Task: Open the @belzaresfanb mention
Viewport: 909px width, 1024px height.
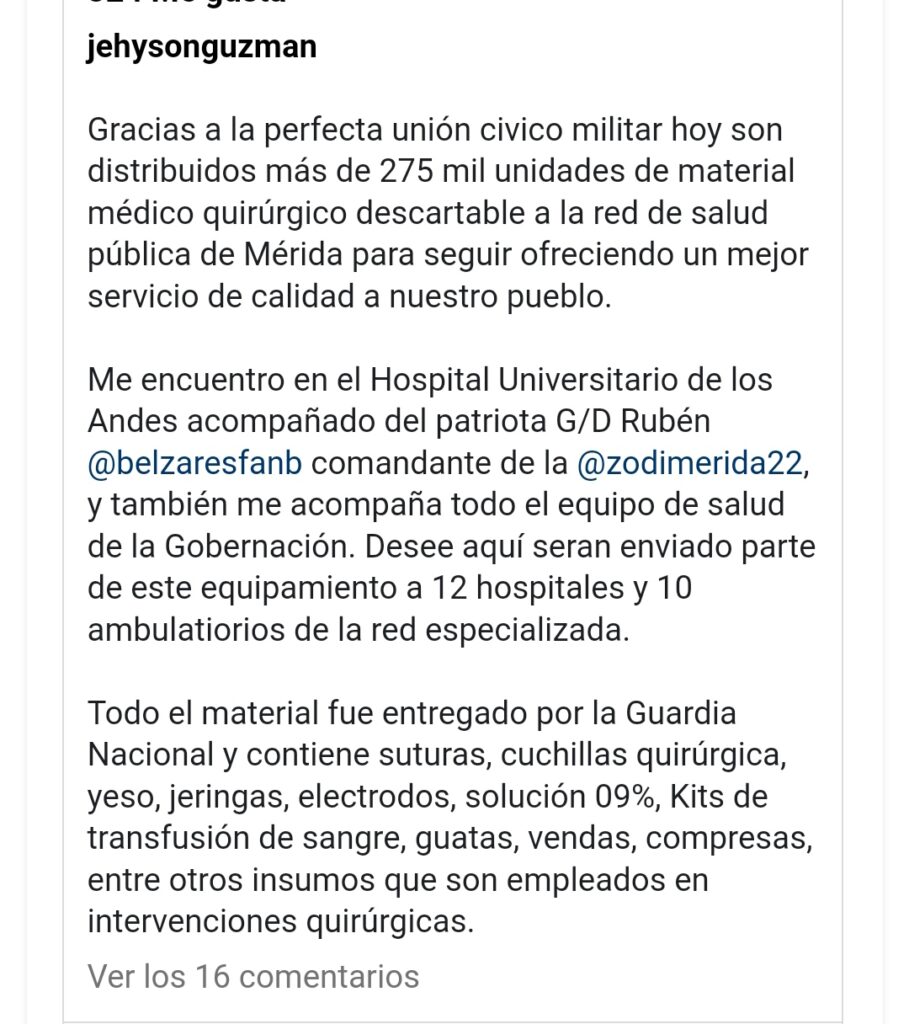Action: point(195,464)
